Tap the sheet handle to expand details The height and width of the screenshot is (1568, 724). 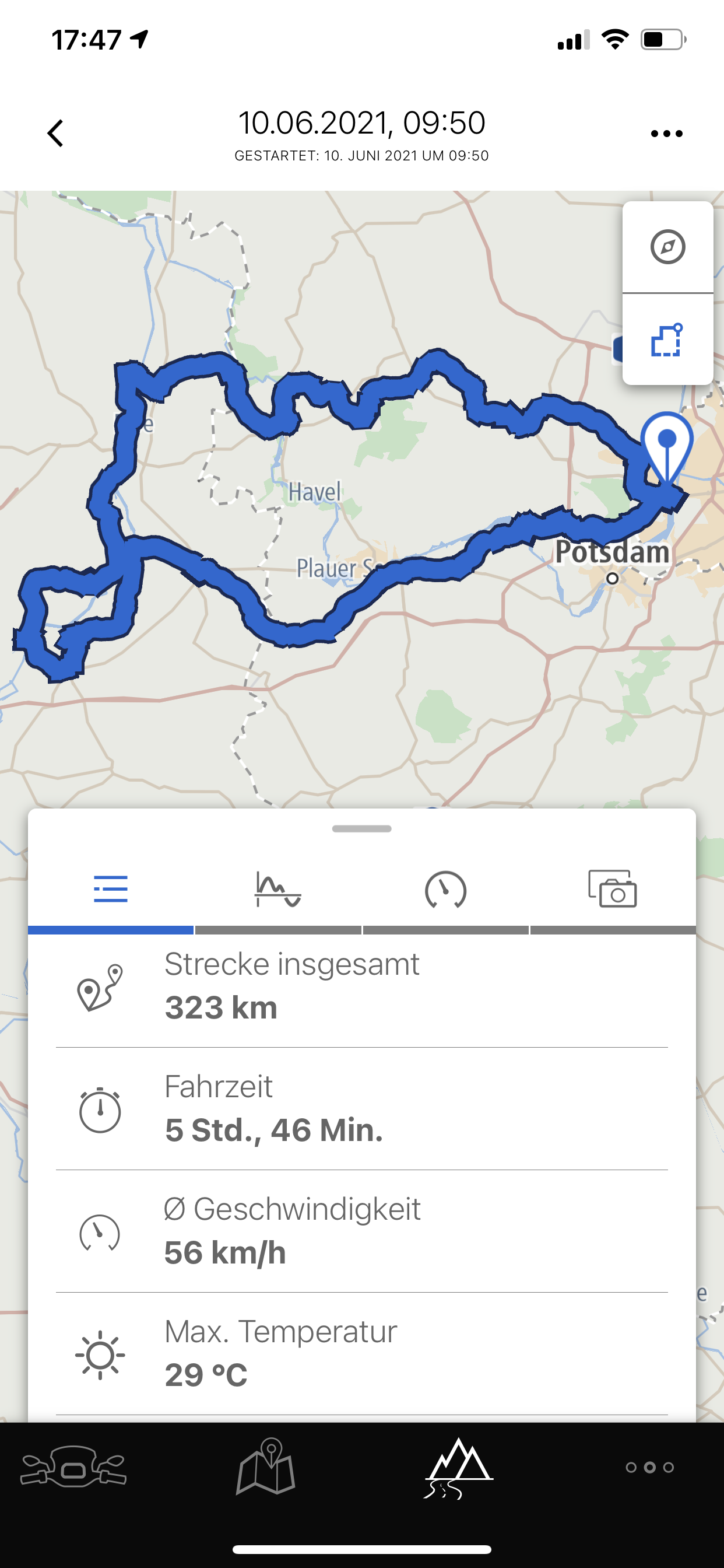click(362, 828)
